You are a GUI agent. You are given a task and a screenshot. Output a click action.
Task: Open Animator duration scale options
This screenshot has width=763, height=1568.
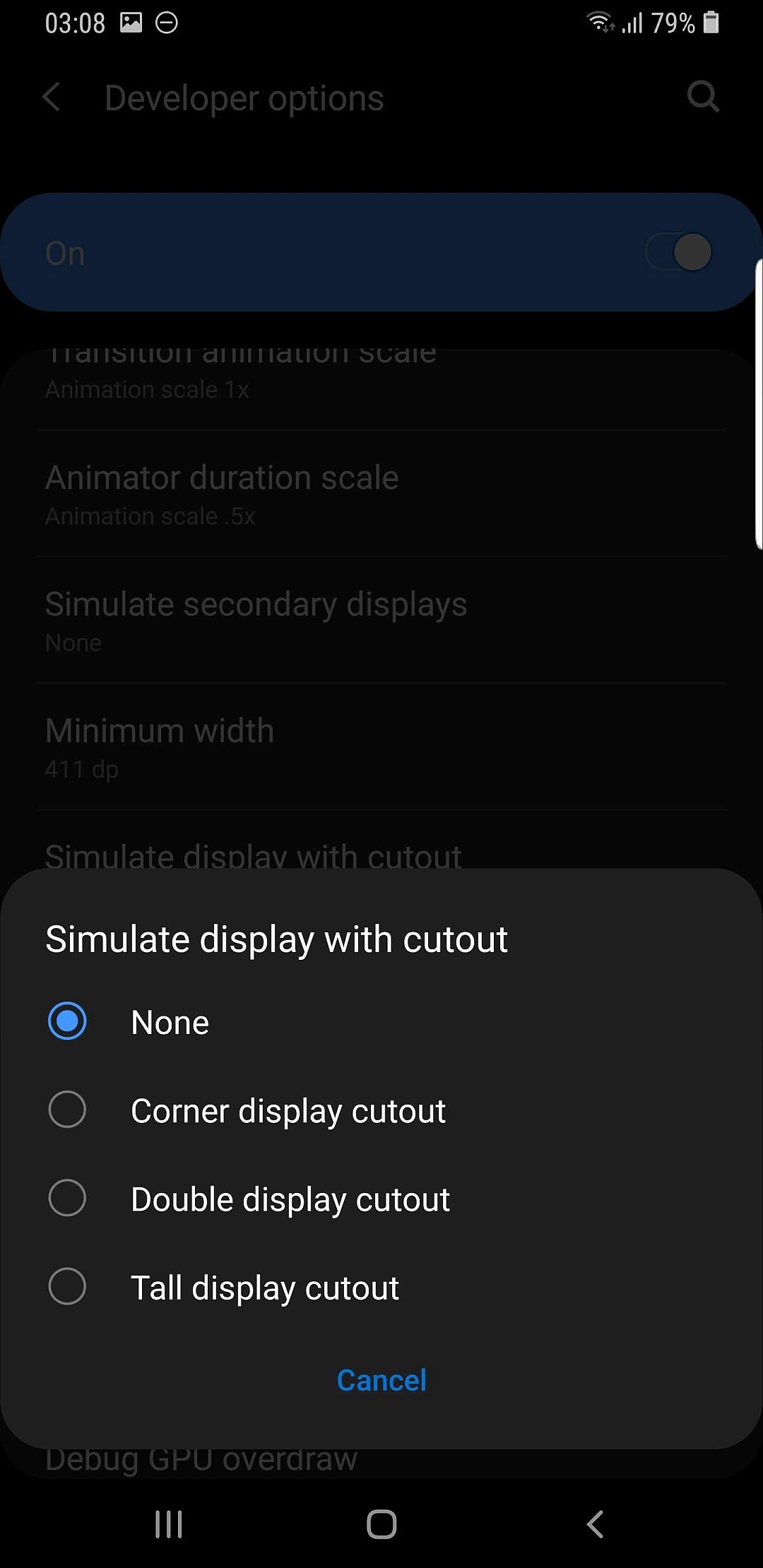[222, 493]
